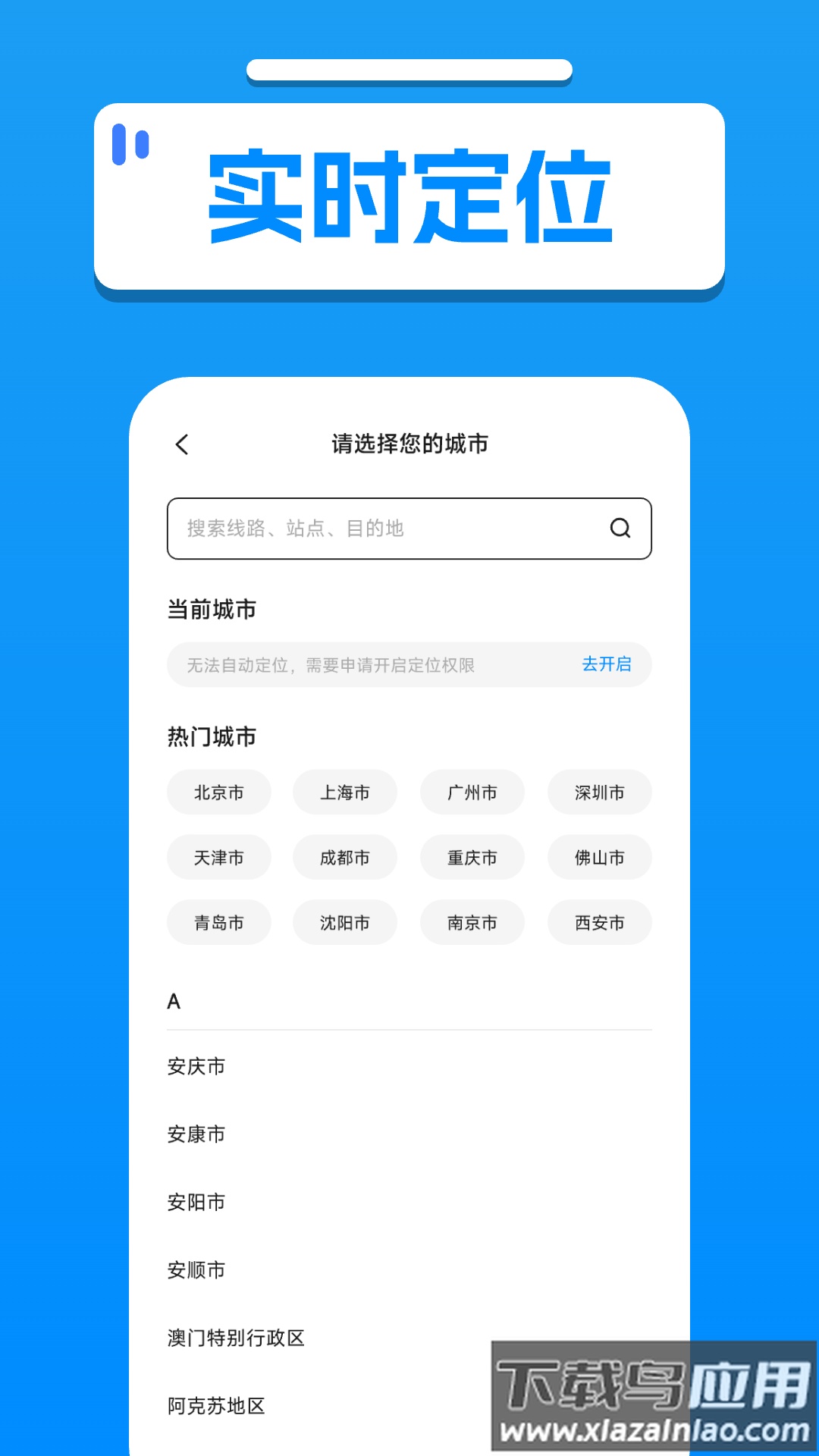The width and height of the screenshot is (819, 1456).
Task: Select 深圳市 from hot cities
Action: (x=599, y=792)
